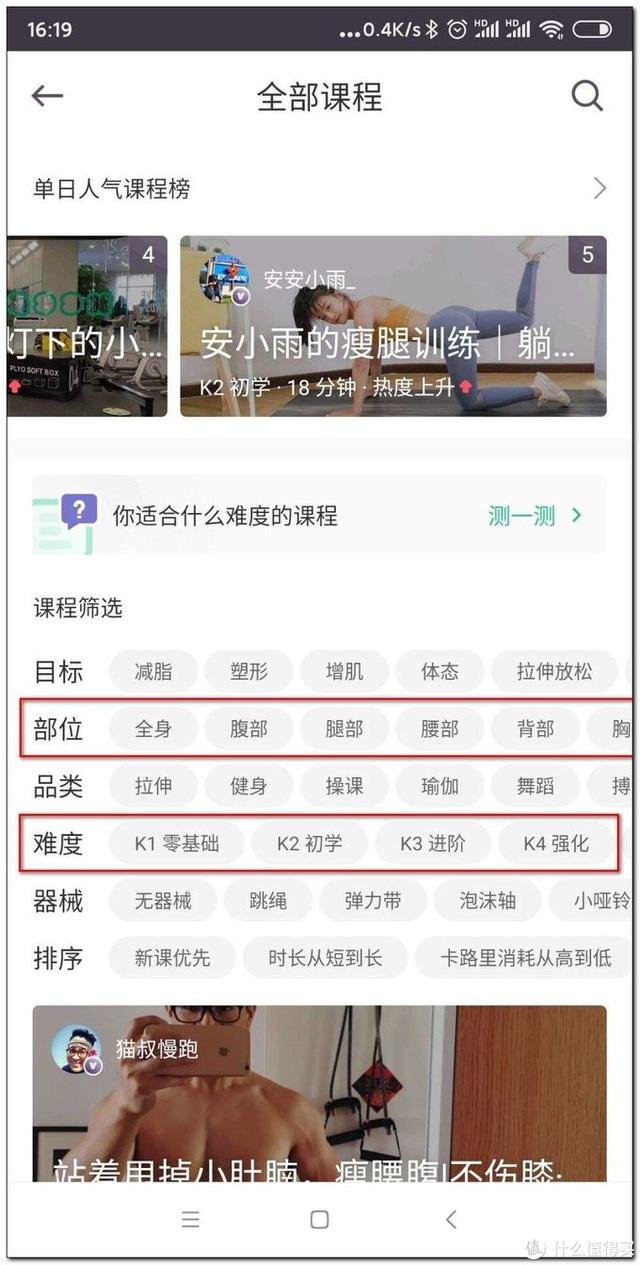Filter by 舞蹈 category
640x1265 pixels.
tap(535, 786)
